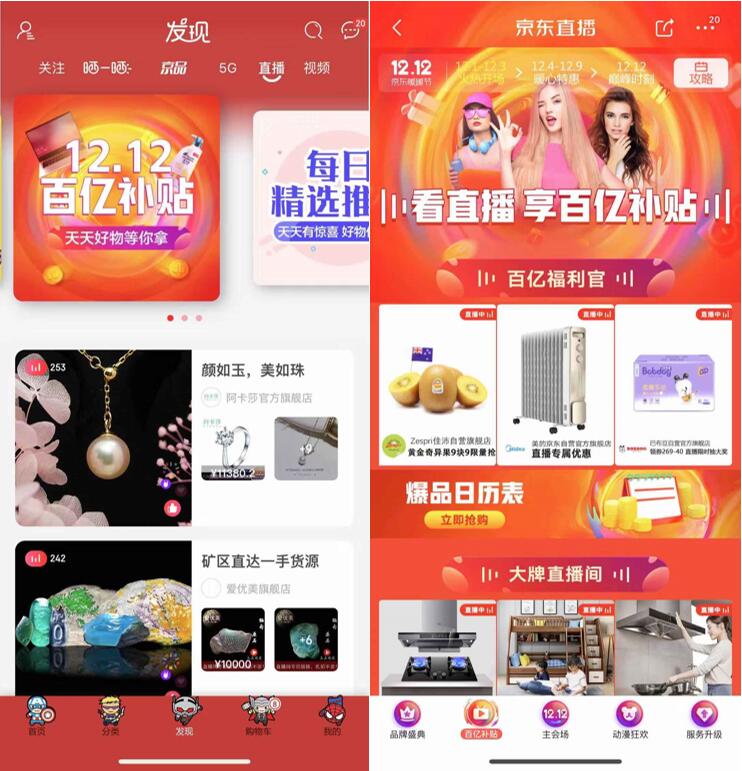
Task: Tap 立即抢购 on 爆品日历表 banner
Action: coord(458,520)
